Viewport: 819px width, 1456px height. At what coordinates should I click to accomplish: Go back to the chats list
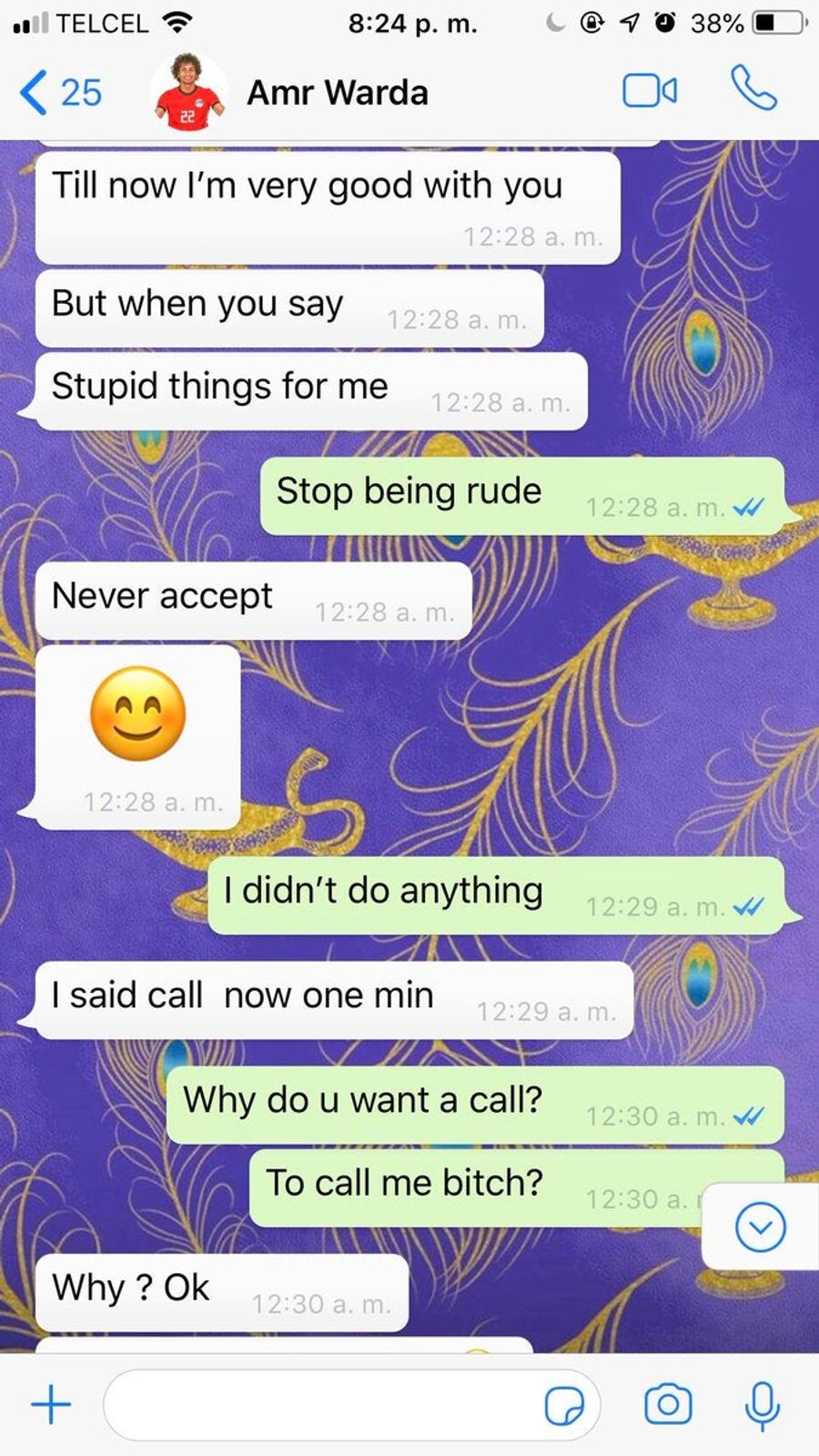pyautogui.click(x=60, y=93)
